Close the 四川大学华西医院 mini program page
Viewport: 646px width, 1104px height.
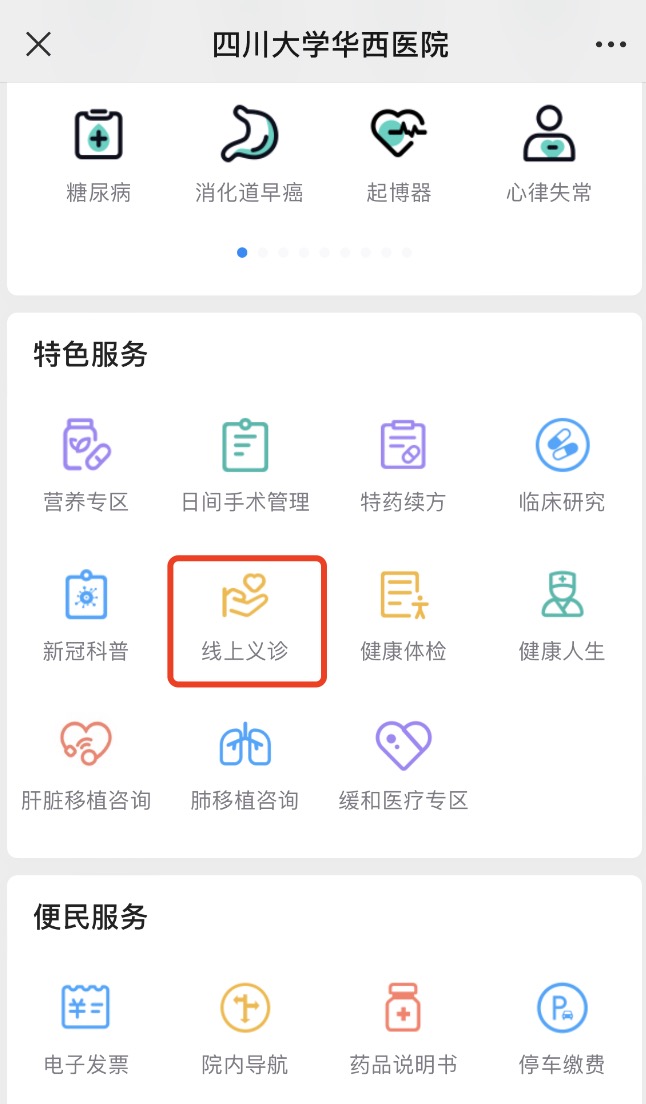click(38, 44)
